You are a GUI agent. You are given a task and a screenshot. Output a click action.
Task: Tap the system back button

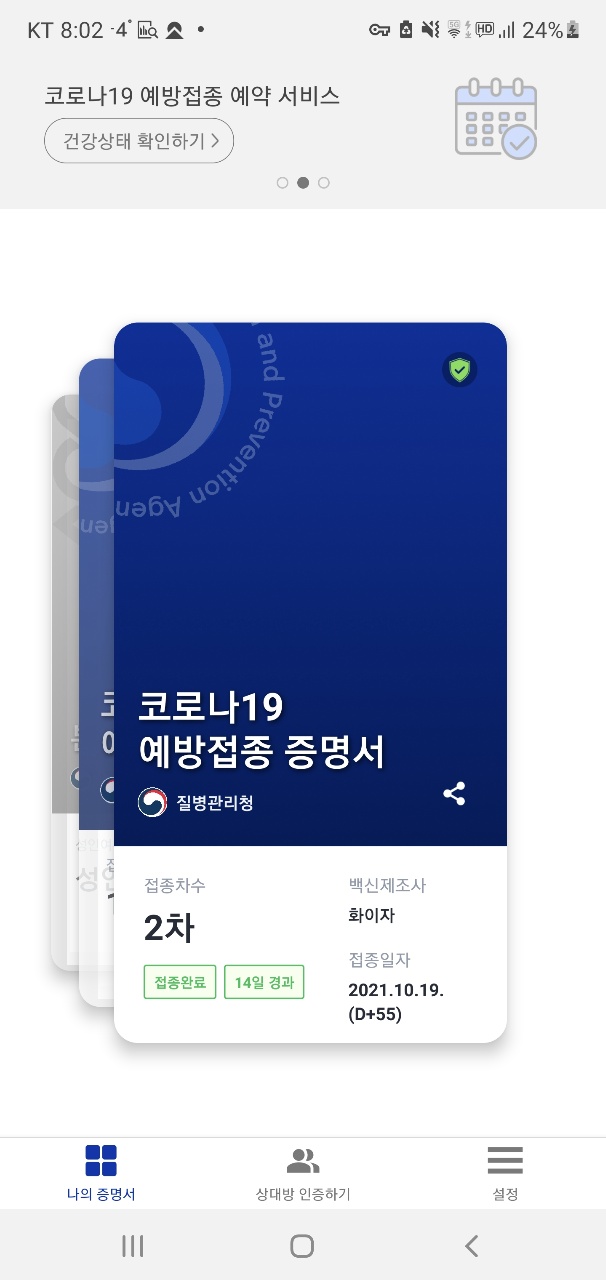click(472, 1245)
